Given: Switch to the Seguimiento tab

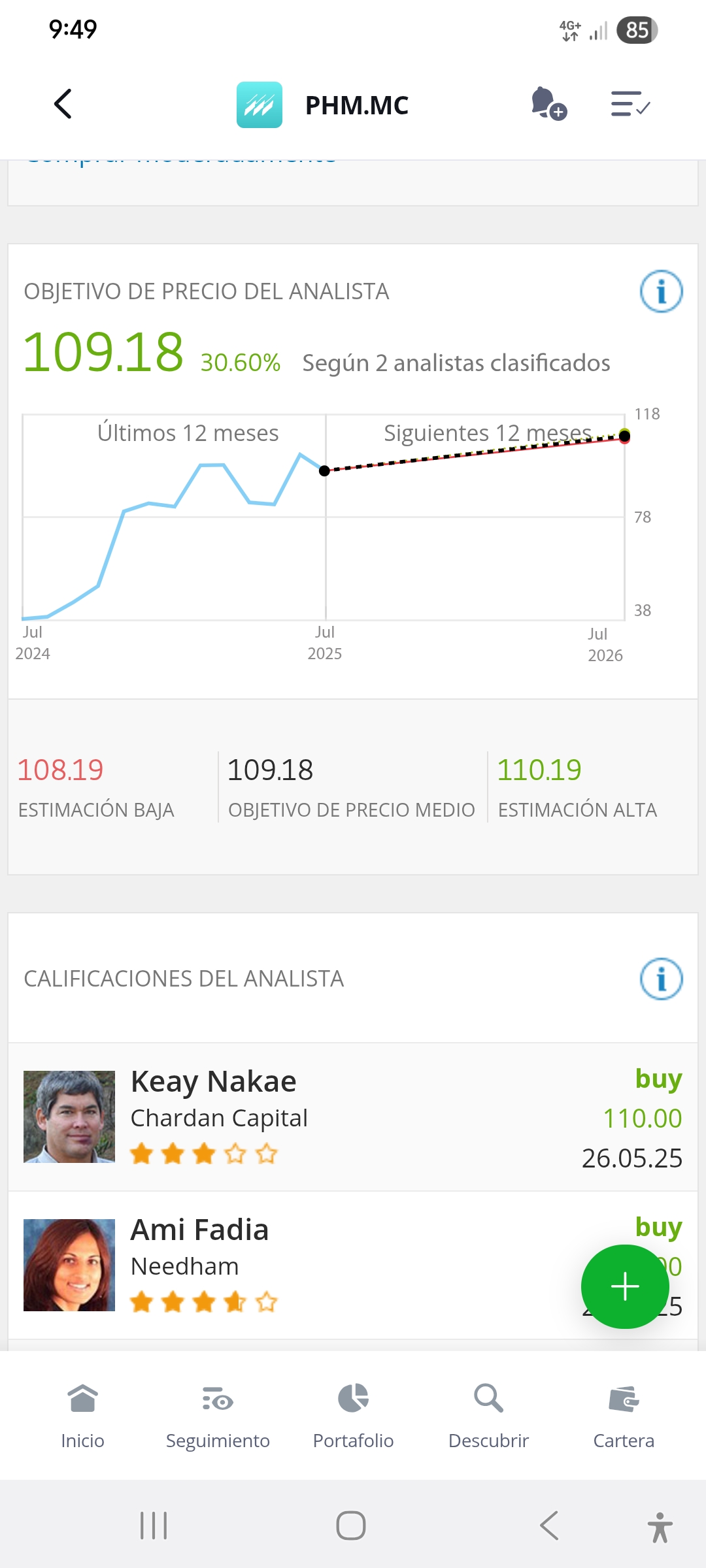Looking at the screenshot, I should pos(218,1416).
